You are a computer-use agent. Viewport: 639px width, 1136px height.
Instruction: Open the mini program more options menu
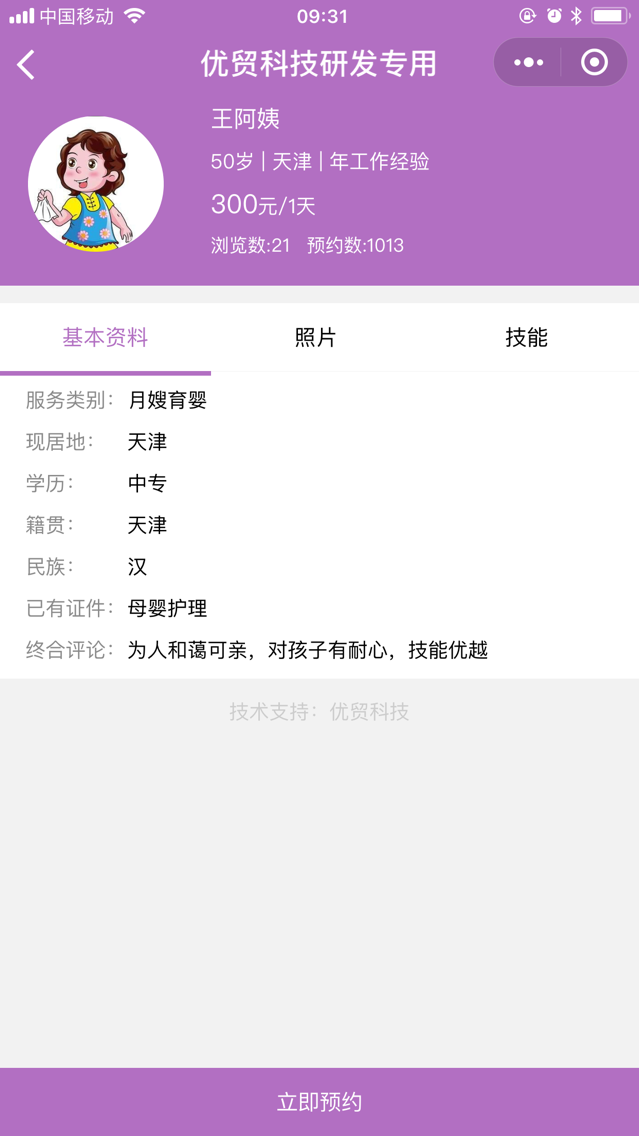529,63
